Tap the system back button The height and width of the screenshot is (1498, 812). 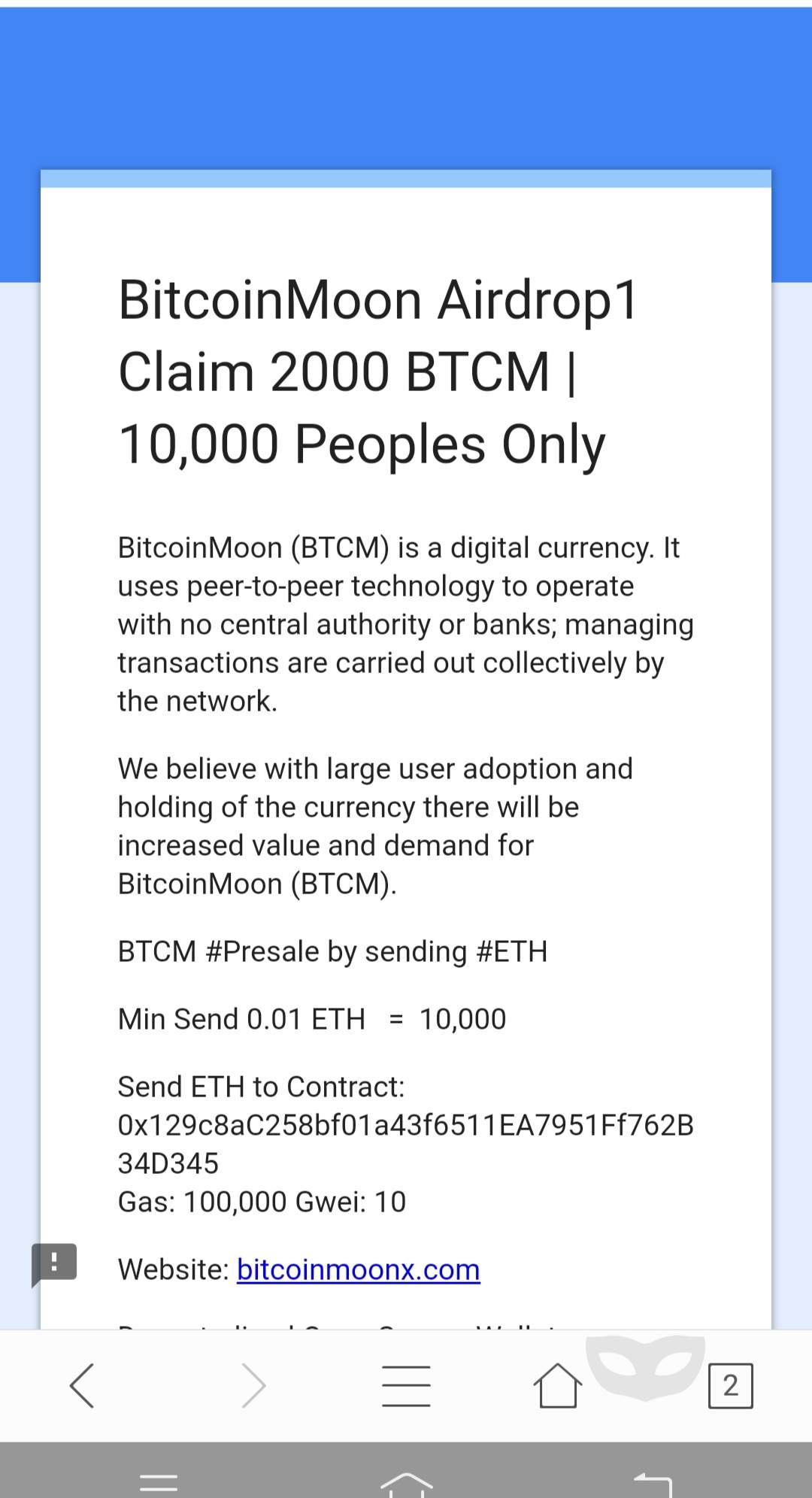(653, 1484)
